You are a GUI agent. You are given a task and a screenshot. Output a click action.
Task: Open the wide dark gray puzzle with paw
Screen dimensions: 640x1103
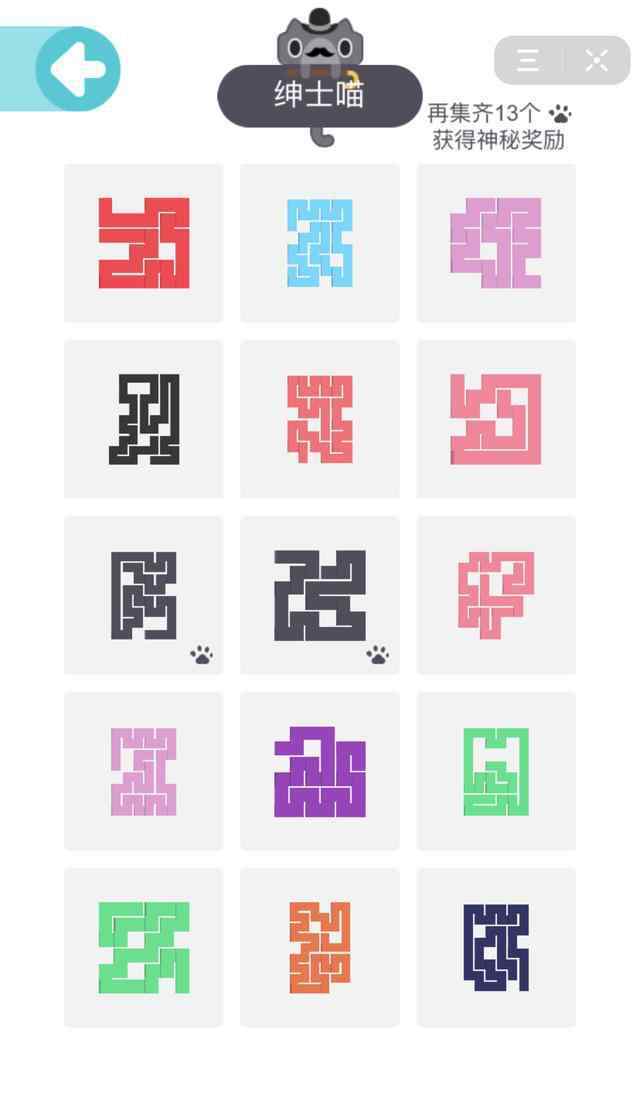(x=319, y=595)
